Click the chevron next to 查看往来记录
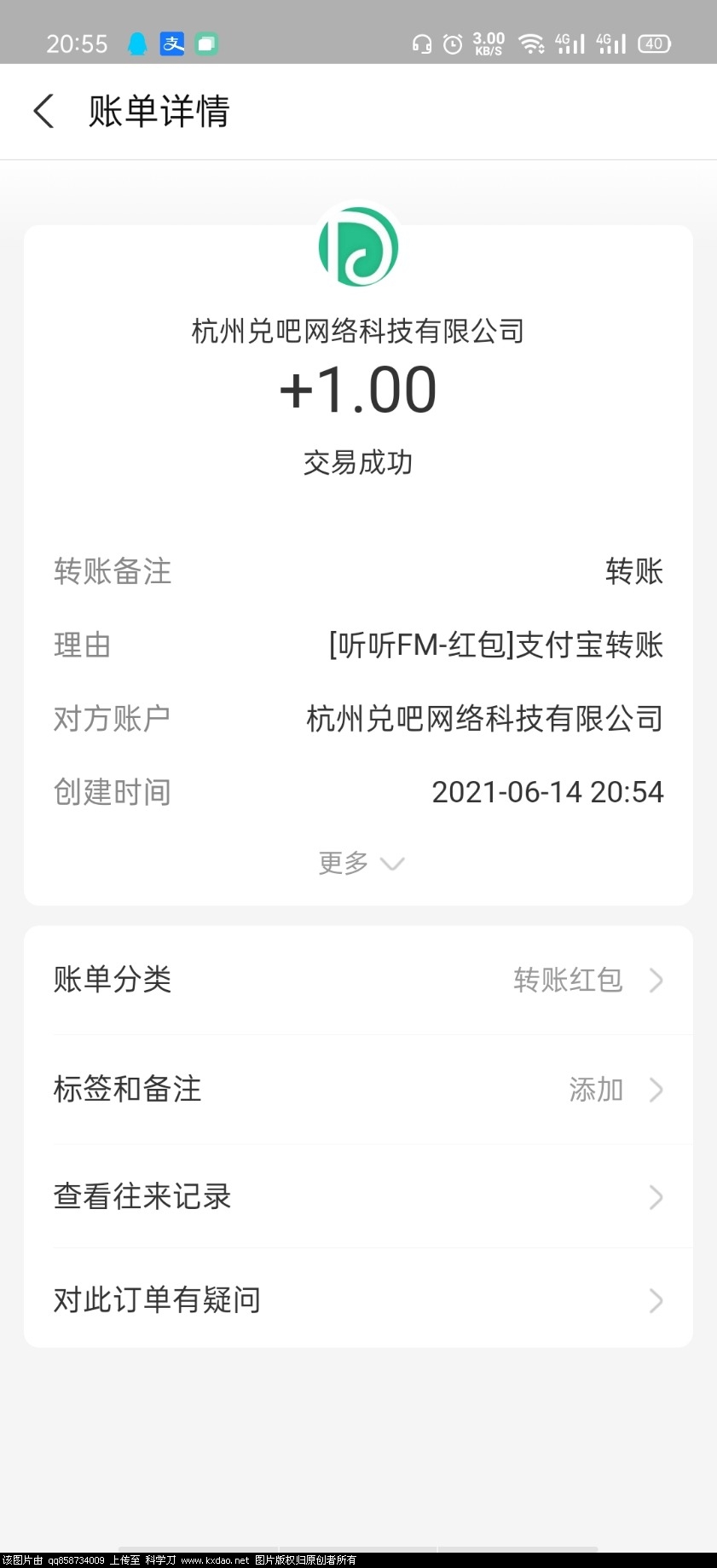Image resolution: width=717 pixels, height=1568 pixels. coord(656,1197)
